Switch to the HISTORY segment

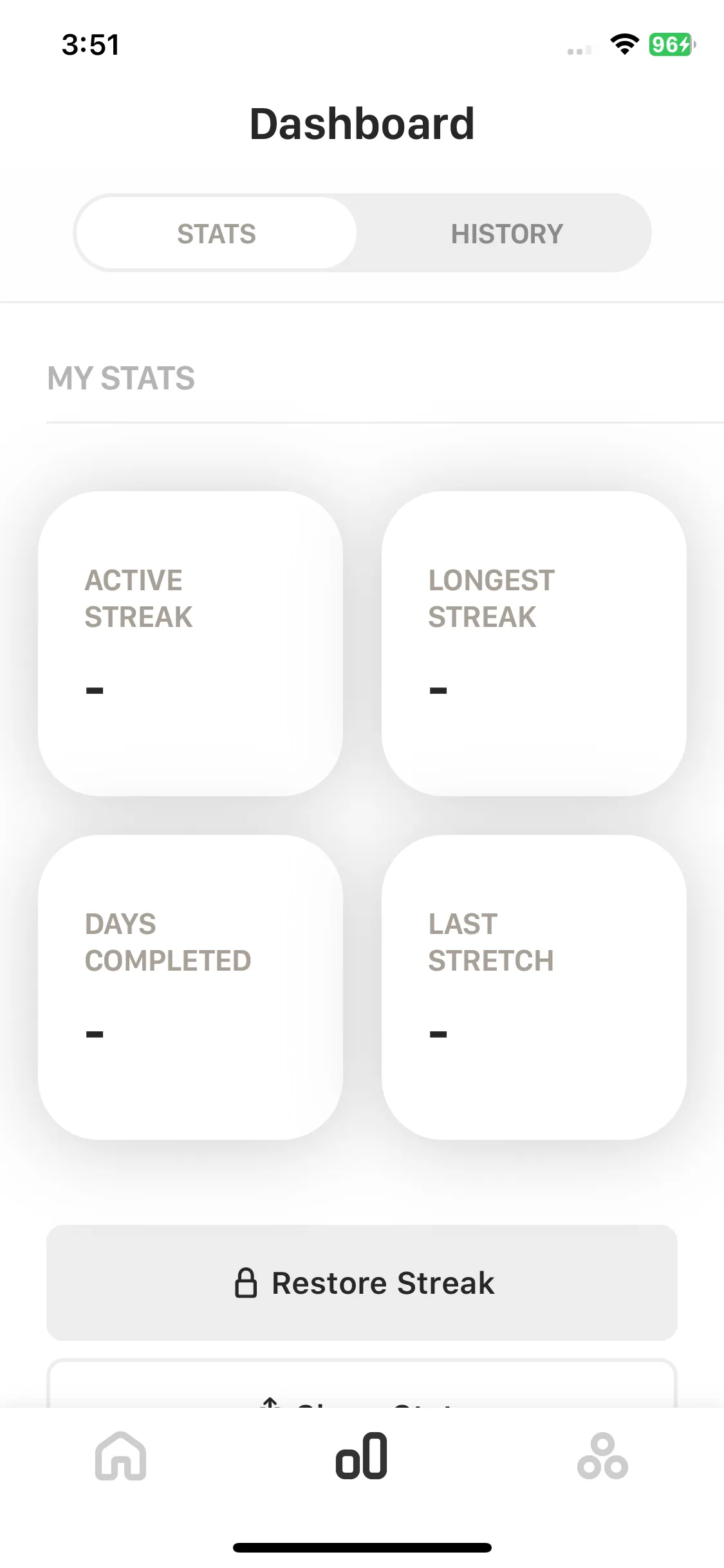[x=506, y=233]
